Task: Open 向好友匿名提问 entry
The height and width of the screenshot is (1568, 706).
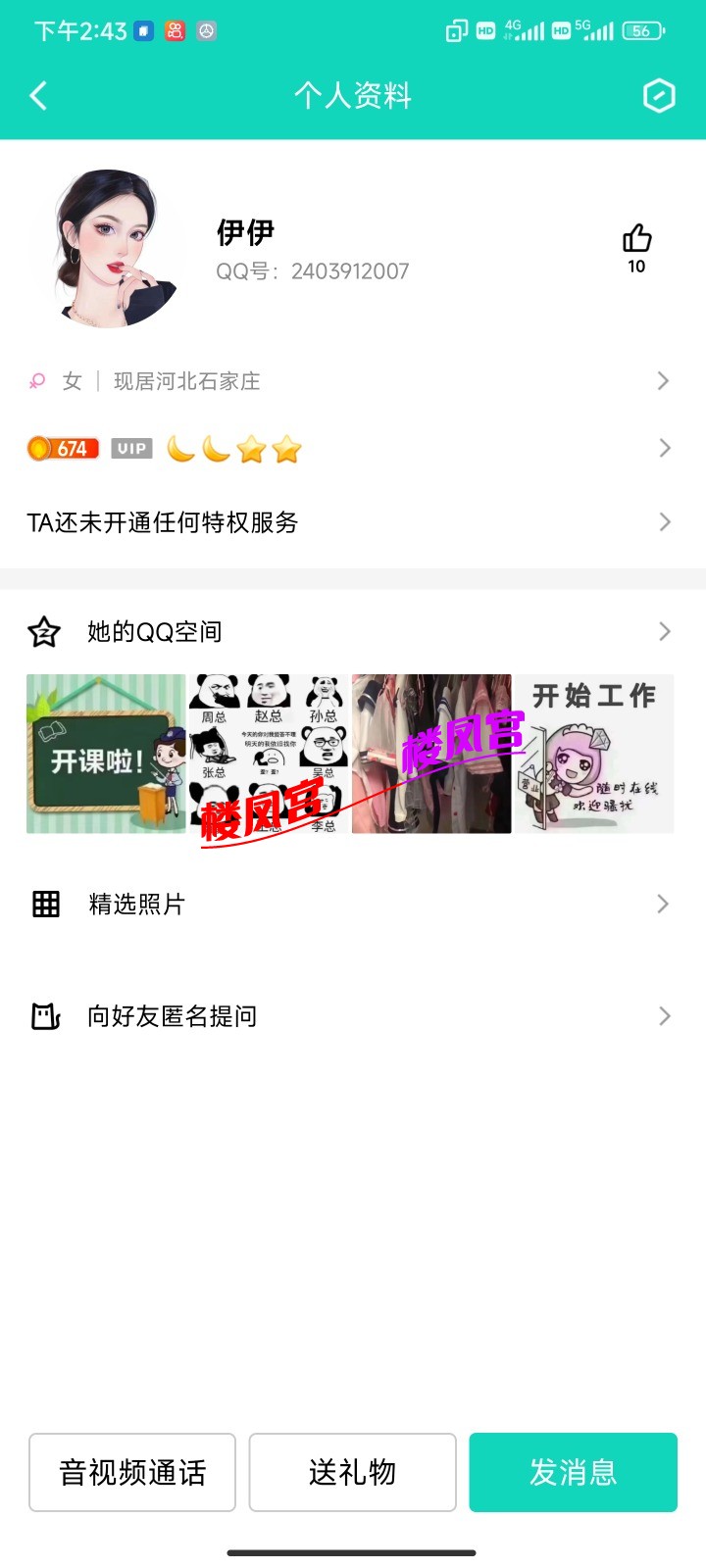Action: click(172, 1015)
